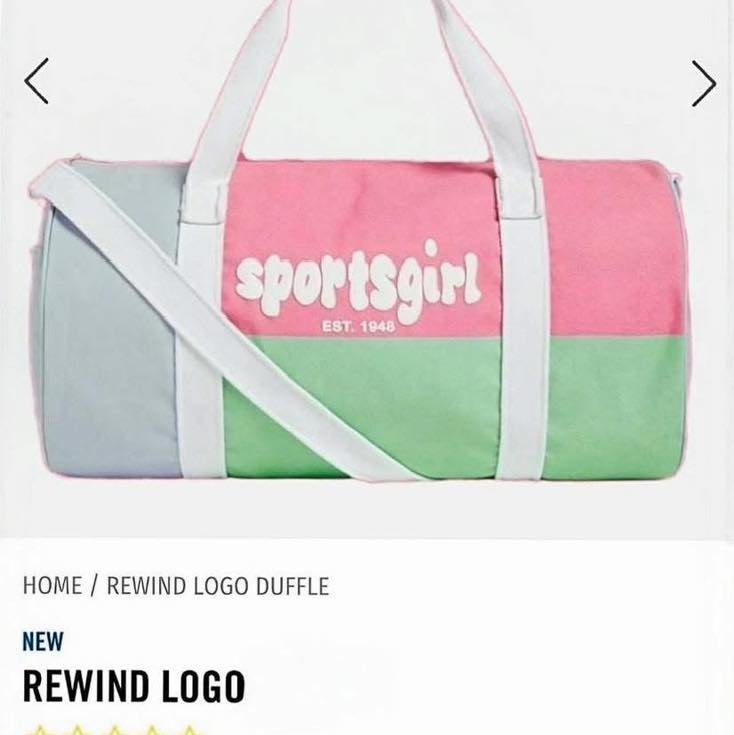Show the previous product image
Image resolution: width=734 pixels, height=735 pixels.
[36, 82]
